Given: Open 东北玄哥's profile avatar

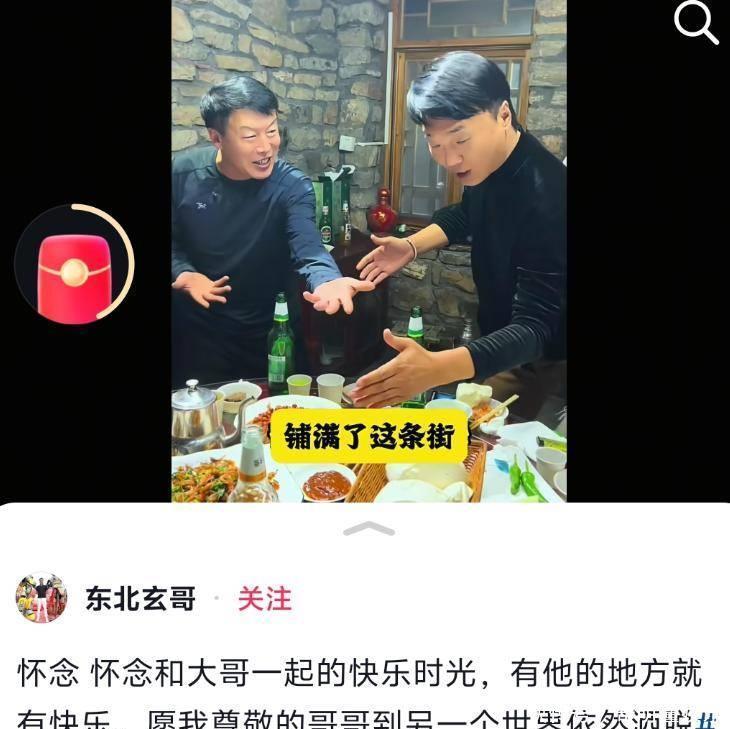Looking at the screenshot, I should [x=41, y=599].
